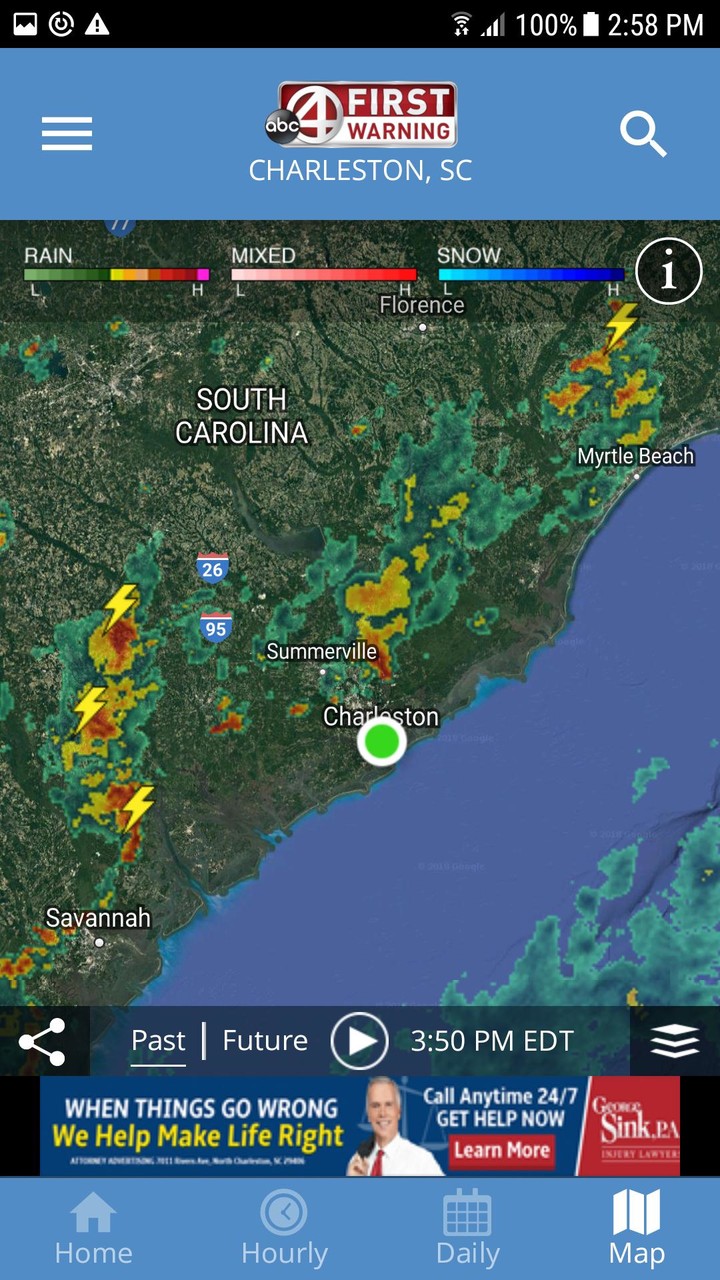Screen dimensions: 720x1280
Task: Switch radar to Future mode
Action: 264,1040
